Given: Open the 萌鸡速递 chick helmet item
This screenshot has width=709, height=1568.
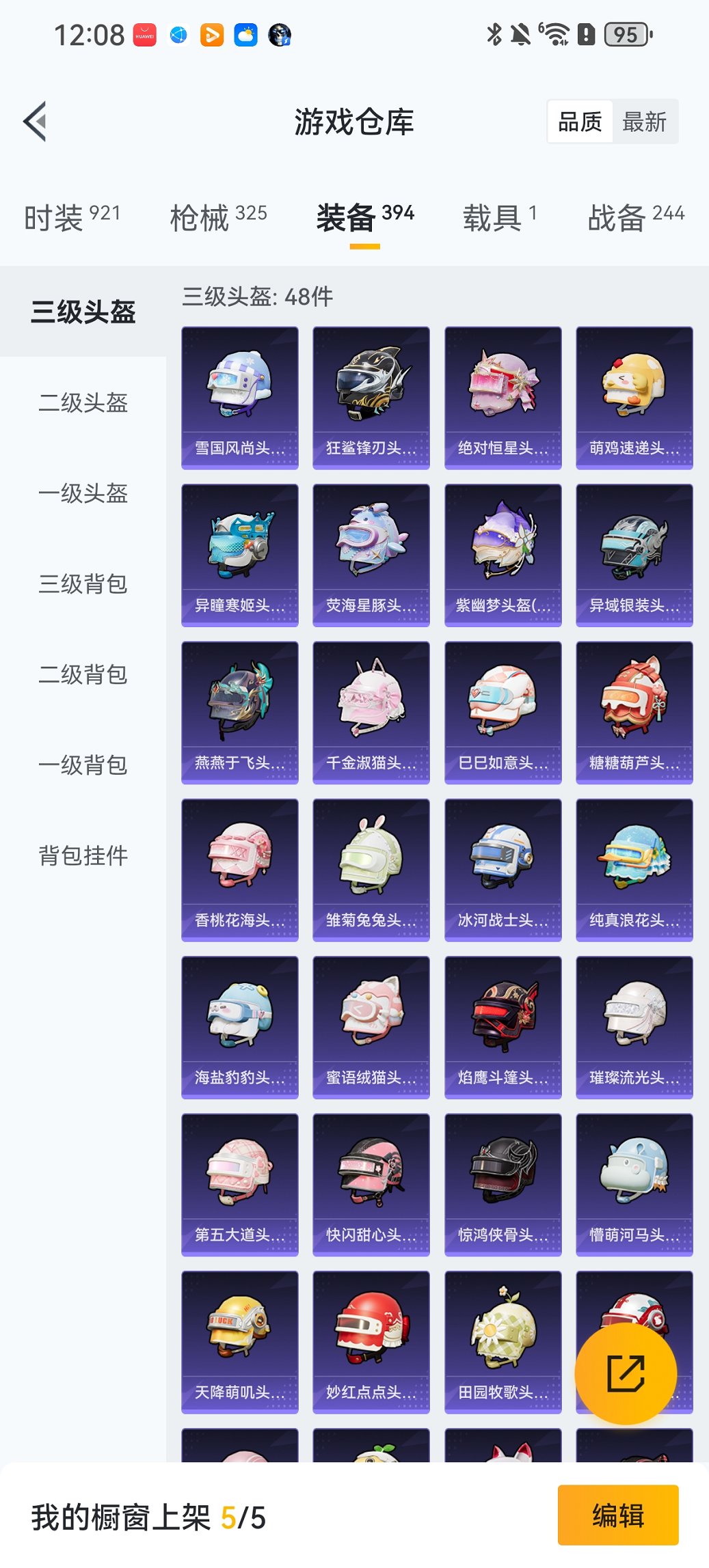Looking at the screenshot, I should click(x=633, y=396).
